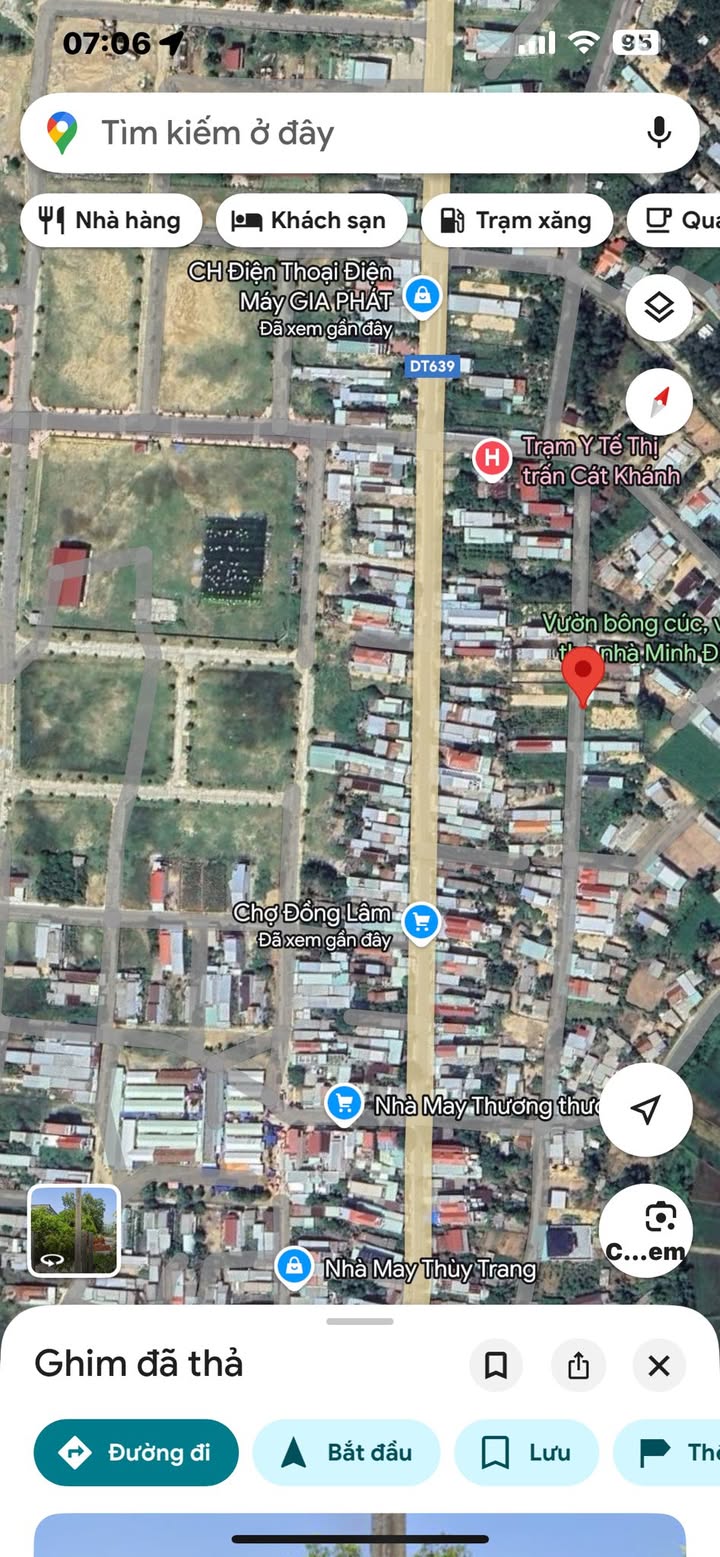Image resolution: width=720 pixels, height=1557 pixels.
Task: Select the Trạm xăng filter chip
Action: point(516,221)
